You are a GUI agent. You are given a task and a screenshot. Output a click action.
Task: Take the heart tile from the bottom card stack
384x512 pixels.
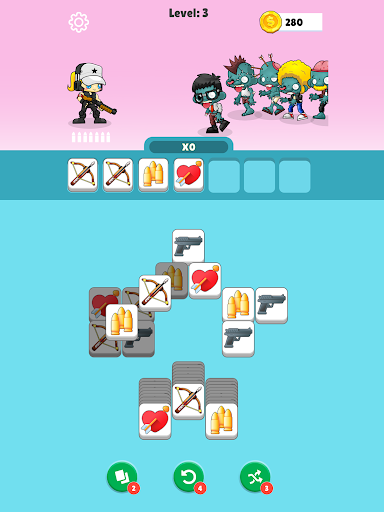pos(155,421)
